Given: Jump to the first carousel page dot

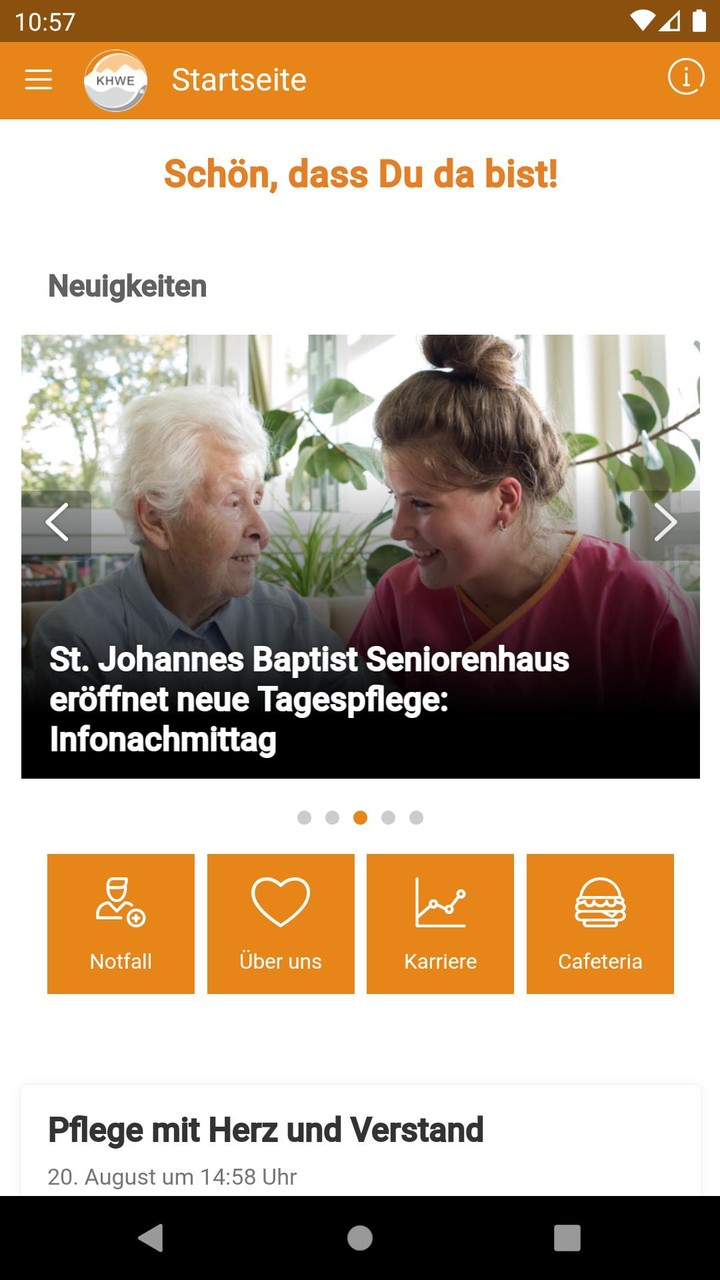Looking at the screenshot, I should point(304,818).
